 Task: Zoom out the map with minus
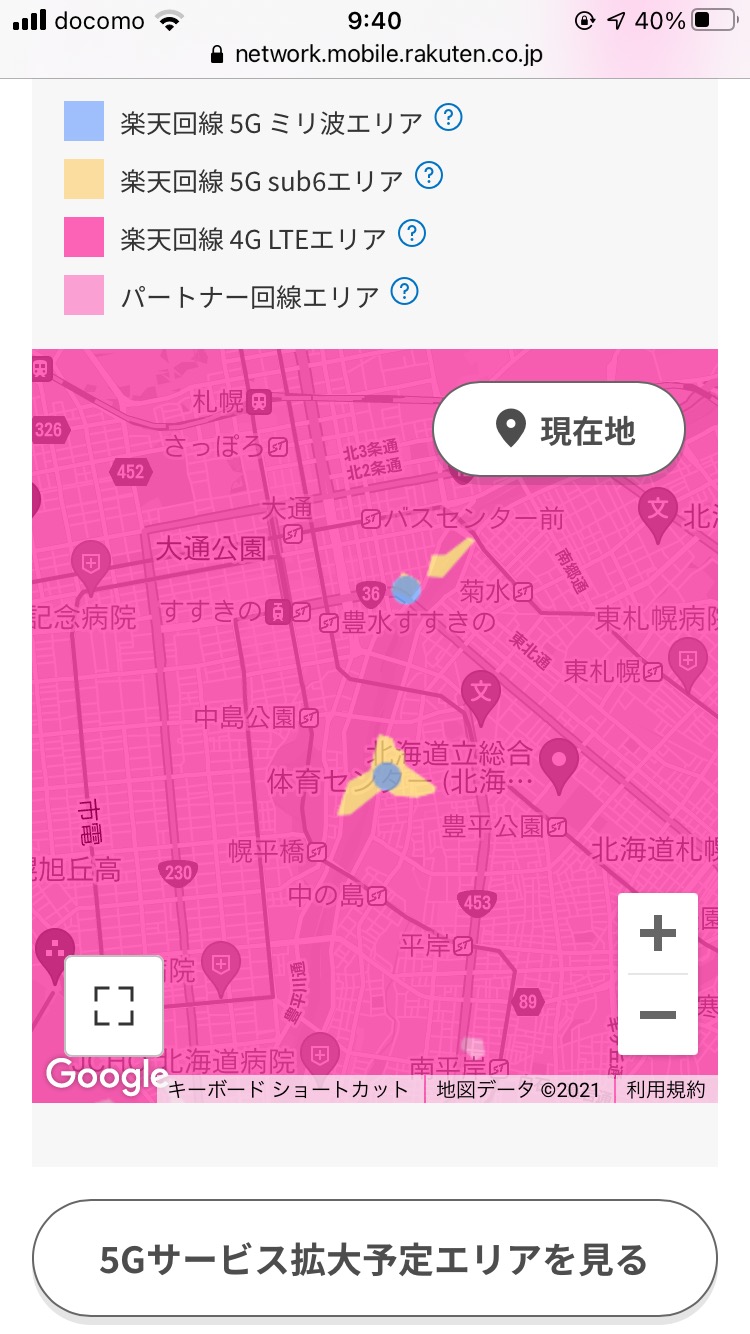(x=657, y=1015)
